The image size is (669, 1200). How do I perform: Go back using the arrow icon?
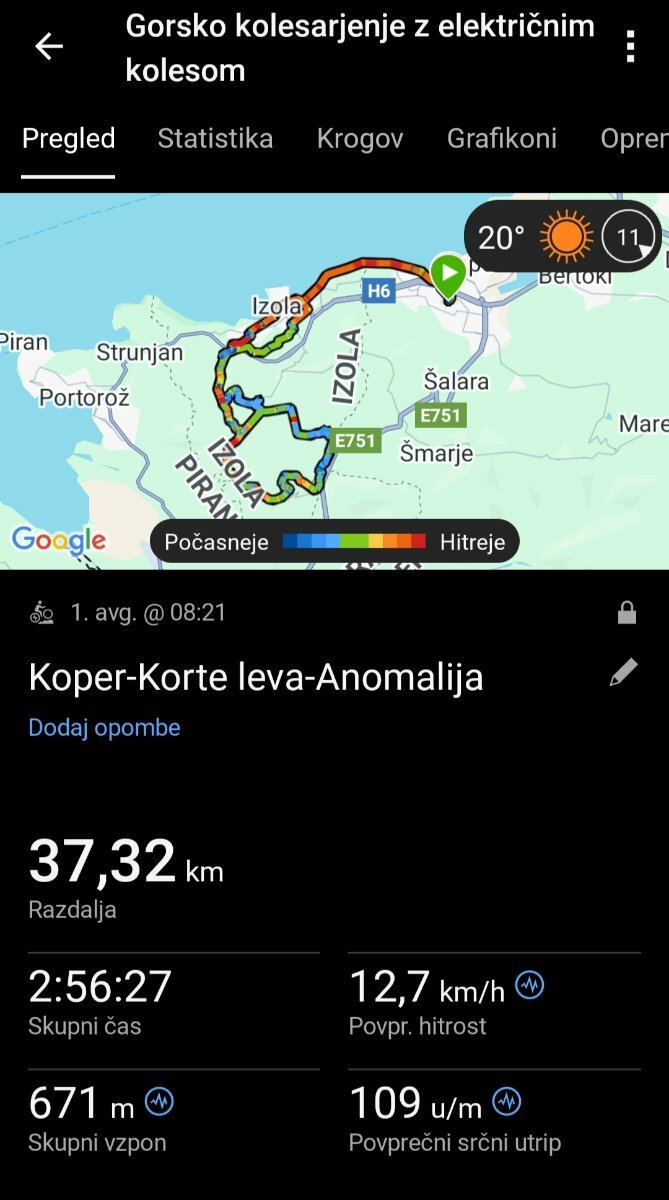coord(48,46)
